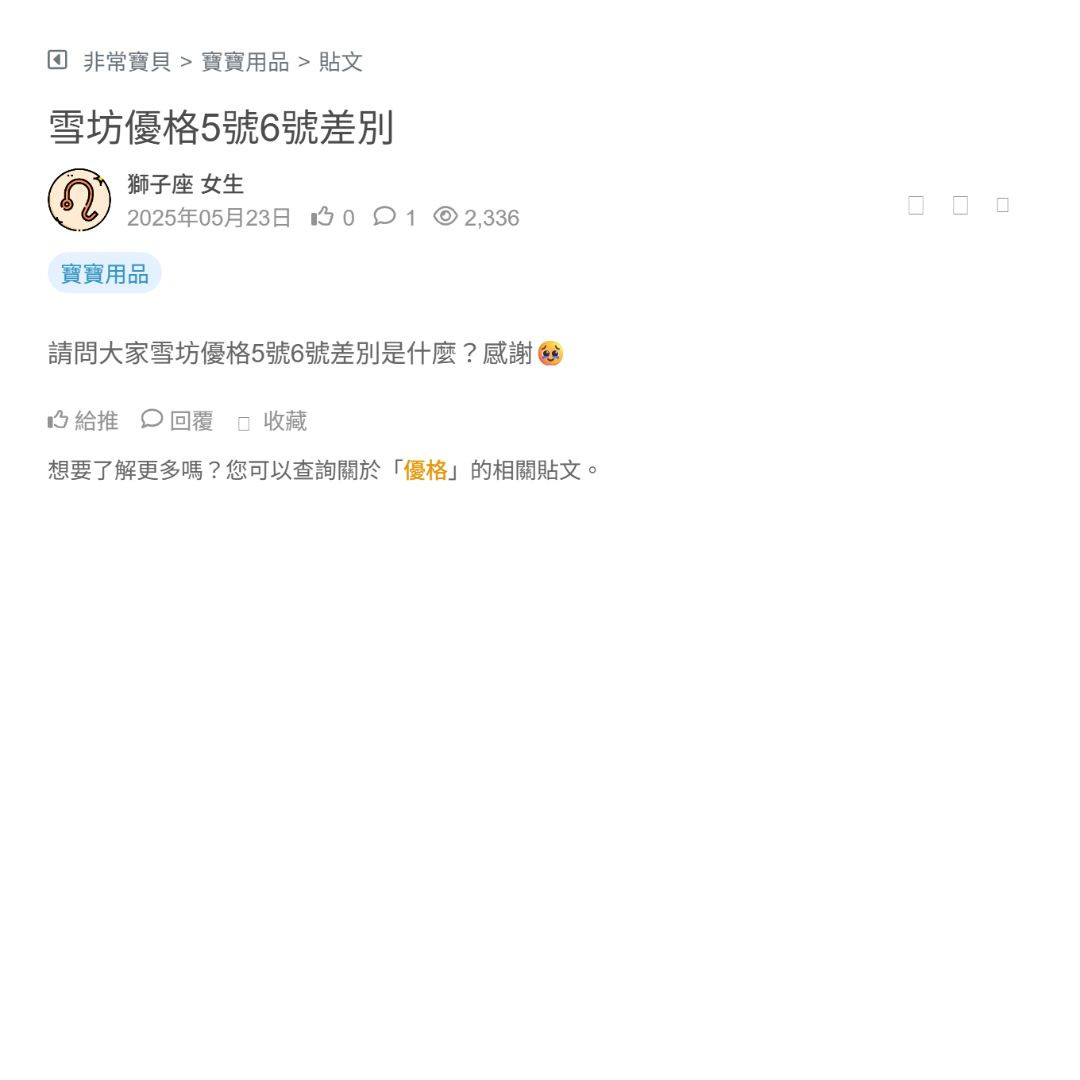Tap 回覆 to reply to the post

(178, 421)
